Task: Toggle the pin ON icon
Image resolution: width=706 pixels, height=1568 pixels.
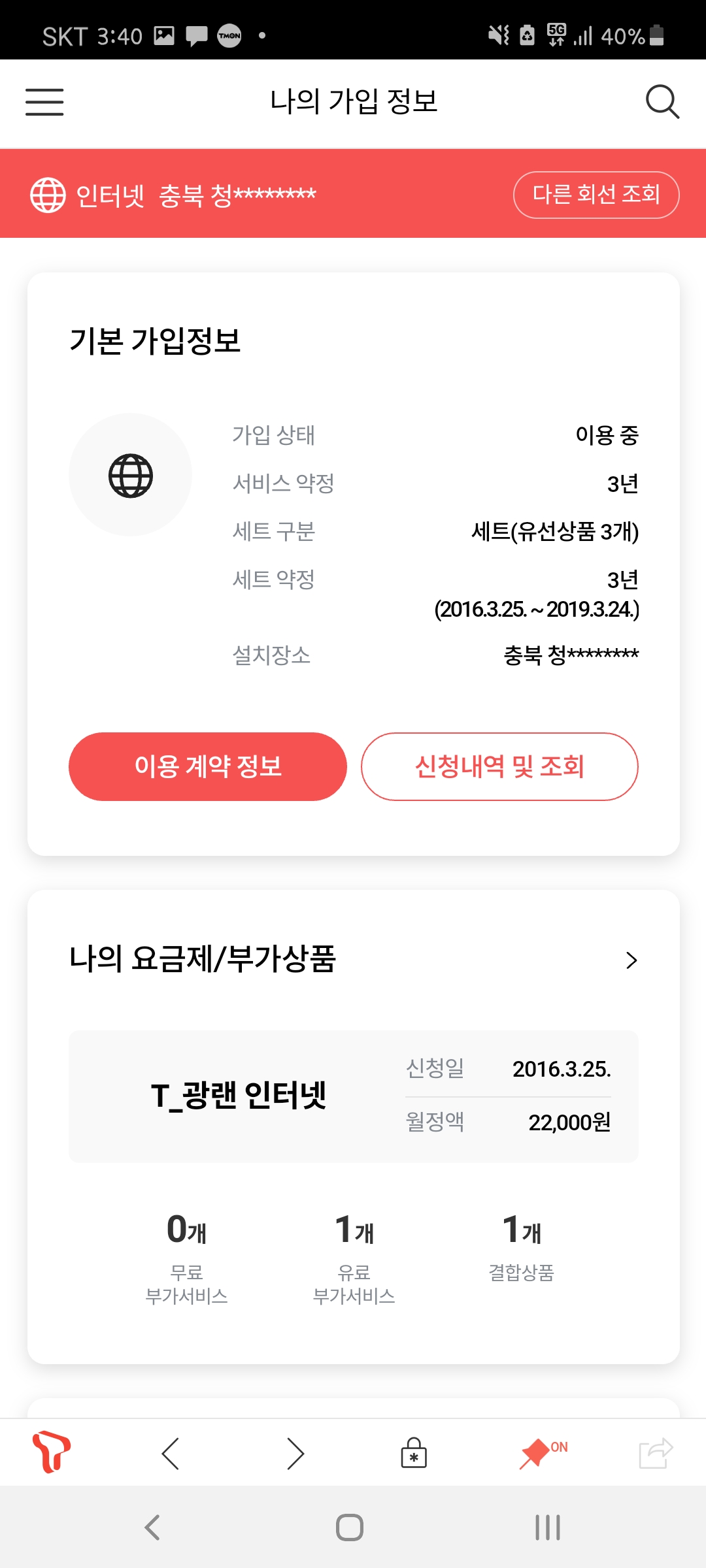Action: pos(542,1453)
